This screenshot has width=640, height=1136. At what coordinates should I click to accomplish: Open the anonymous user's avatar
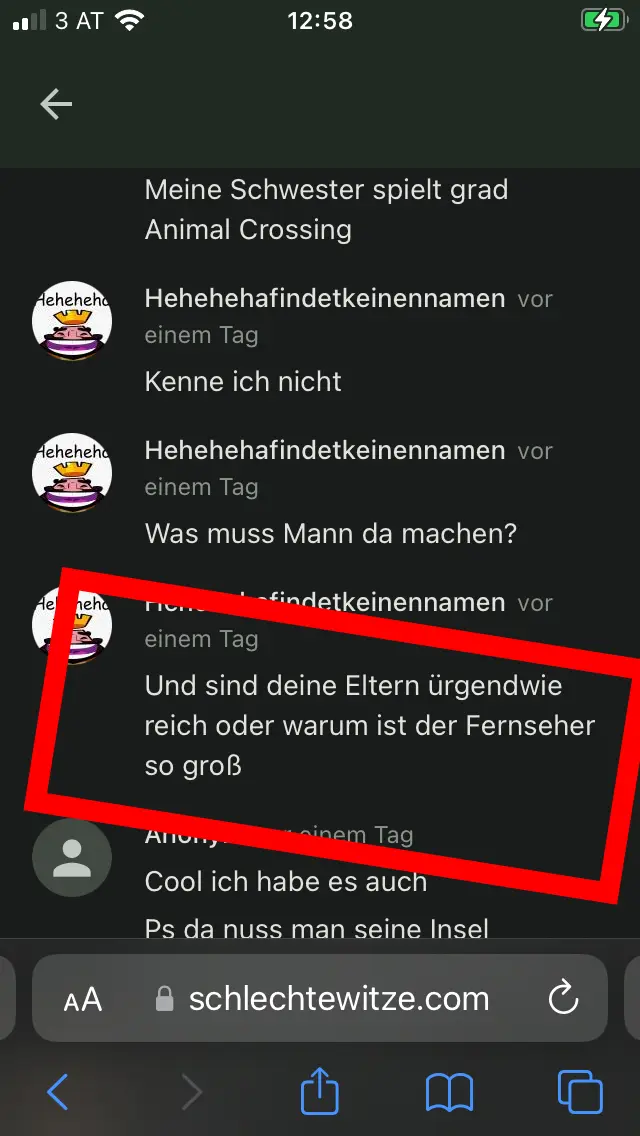pyautogui.click(x=72, y=856)
